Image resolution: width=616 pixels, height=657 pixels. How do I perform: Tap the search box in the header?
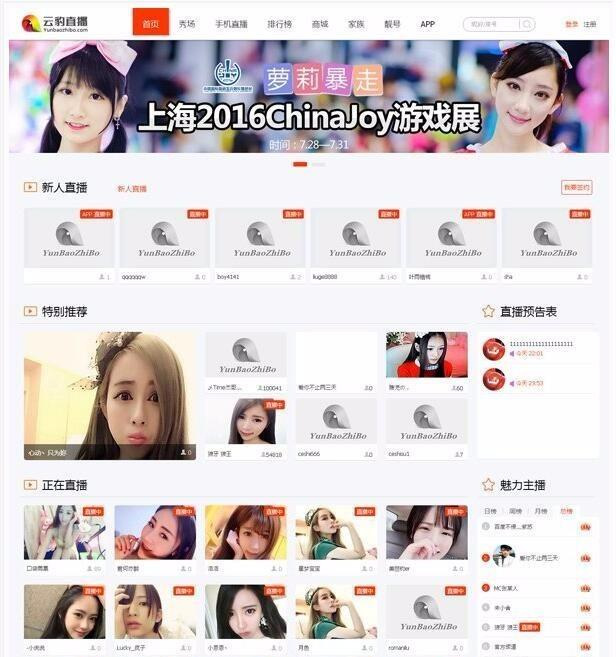(x=492, y=24)
